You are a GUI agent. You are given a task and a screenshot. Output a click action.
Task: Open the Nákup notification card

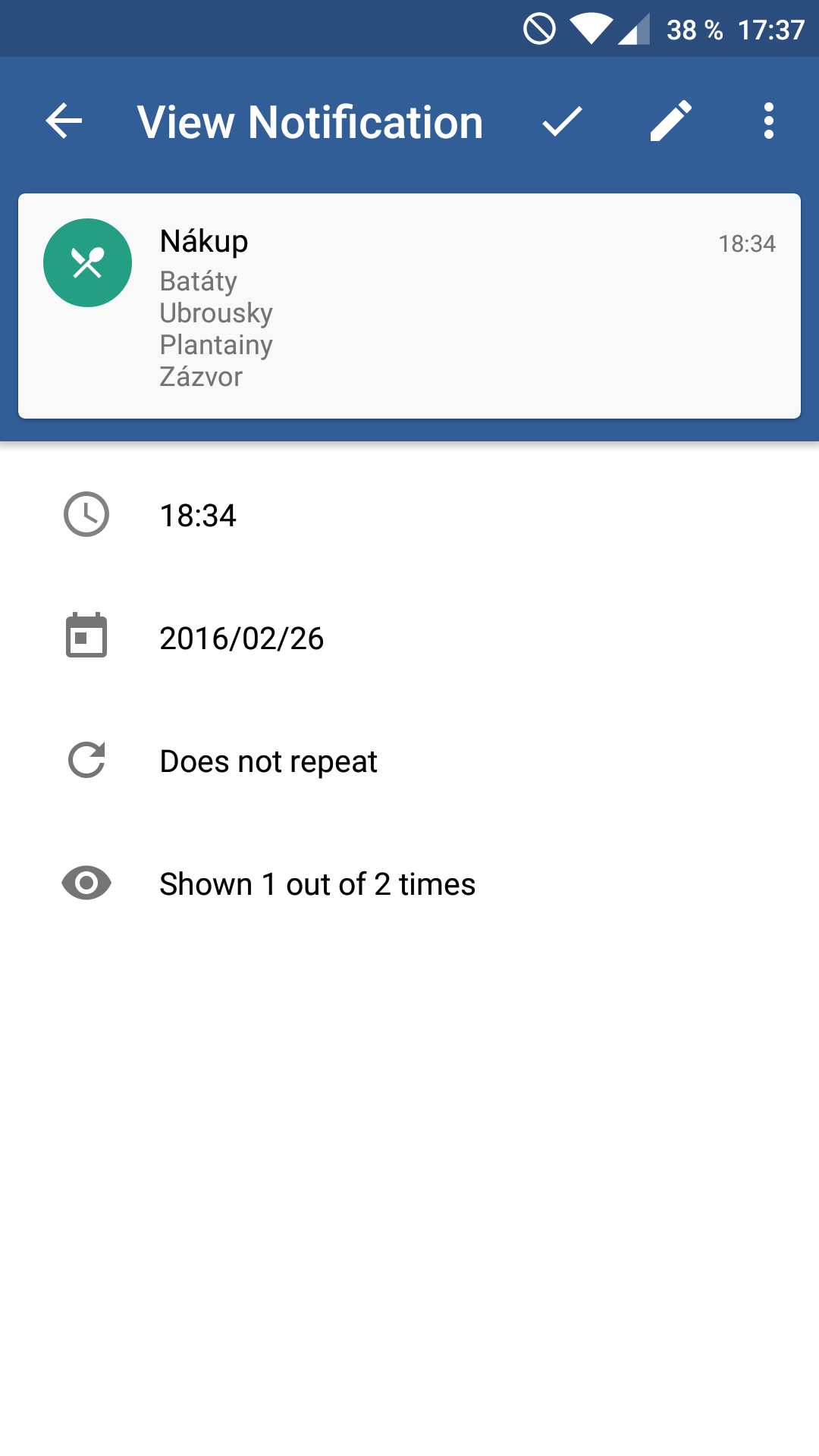tap(409, 306)
